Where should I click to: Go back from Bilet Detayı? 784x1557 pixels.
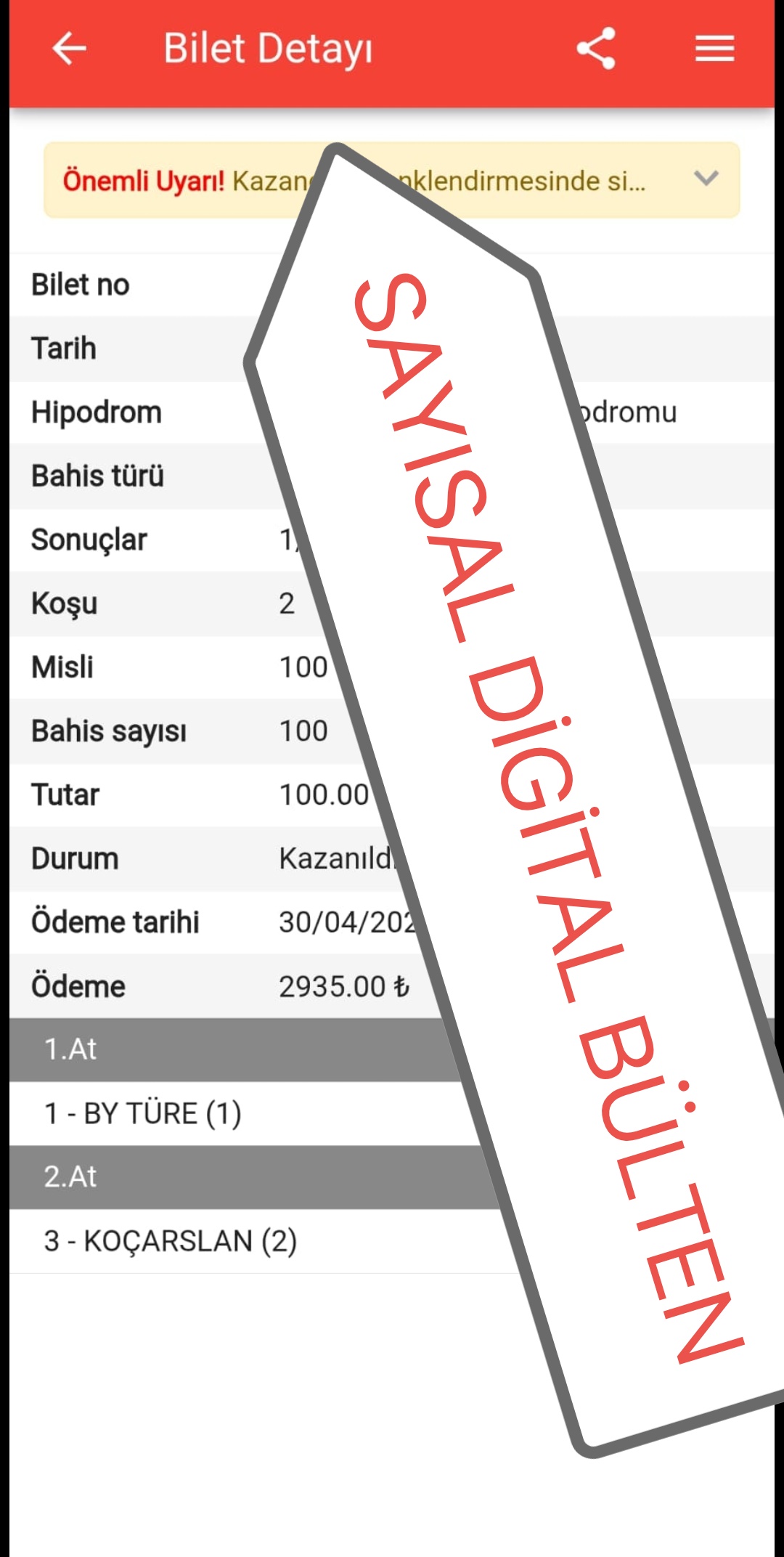pyautogui.click(x=70, y=49)
